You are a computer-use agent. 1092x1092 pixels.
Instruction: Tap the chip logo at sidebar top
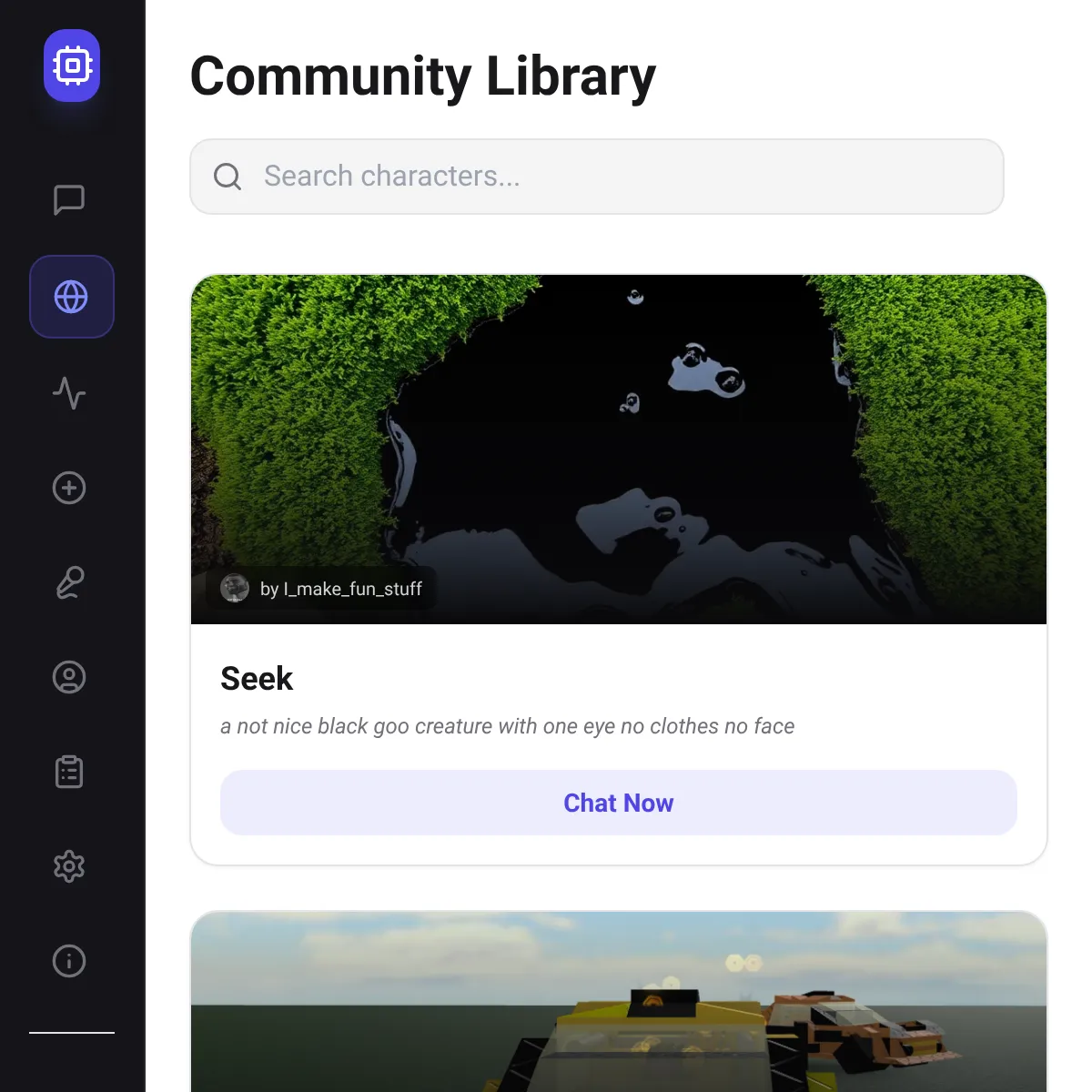(72, 66)
